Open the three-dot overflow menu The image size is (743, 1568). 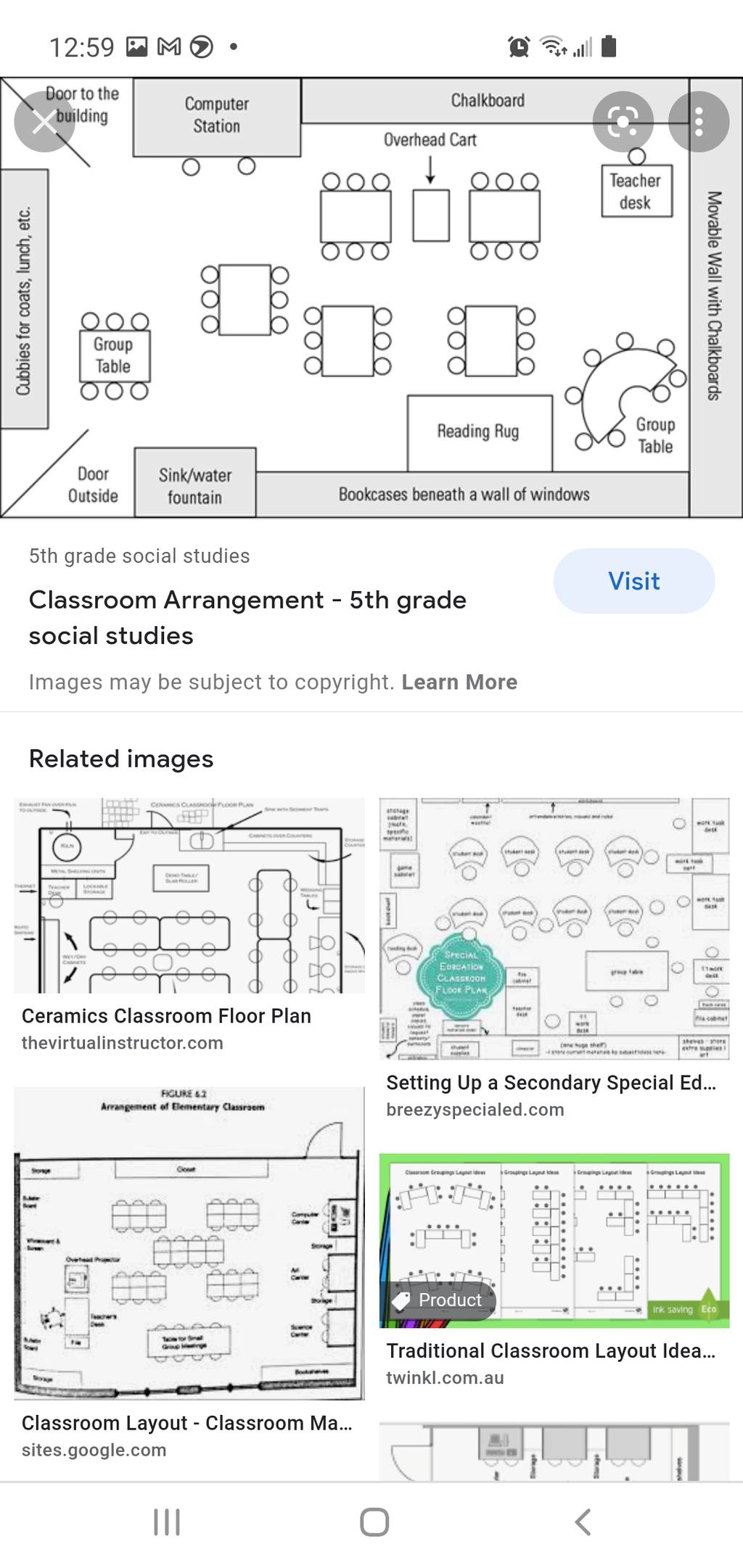tap(699, 122)
